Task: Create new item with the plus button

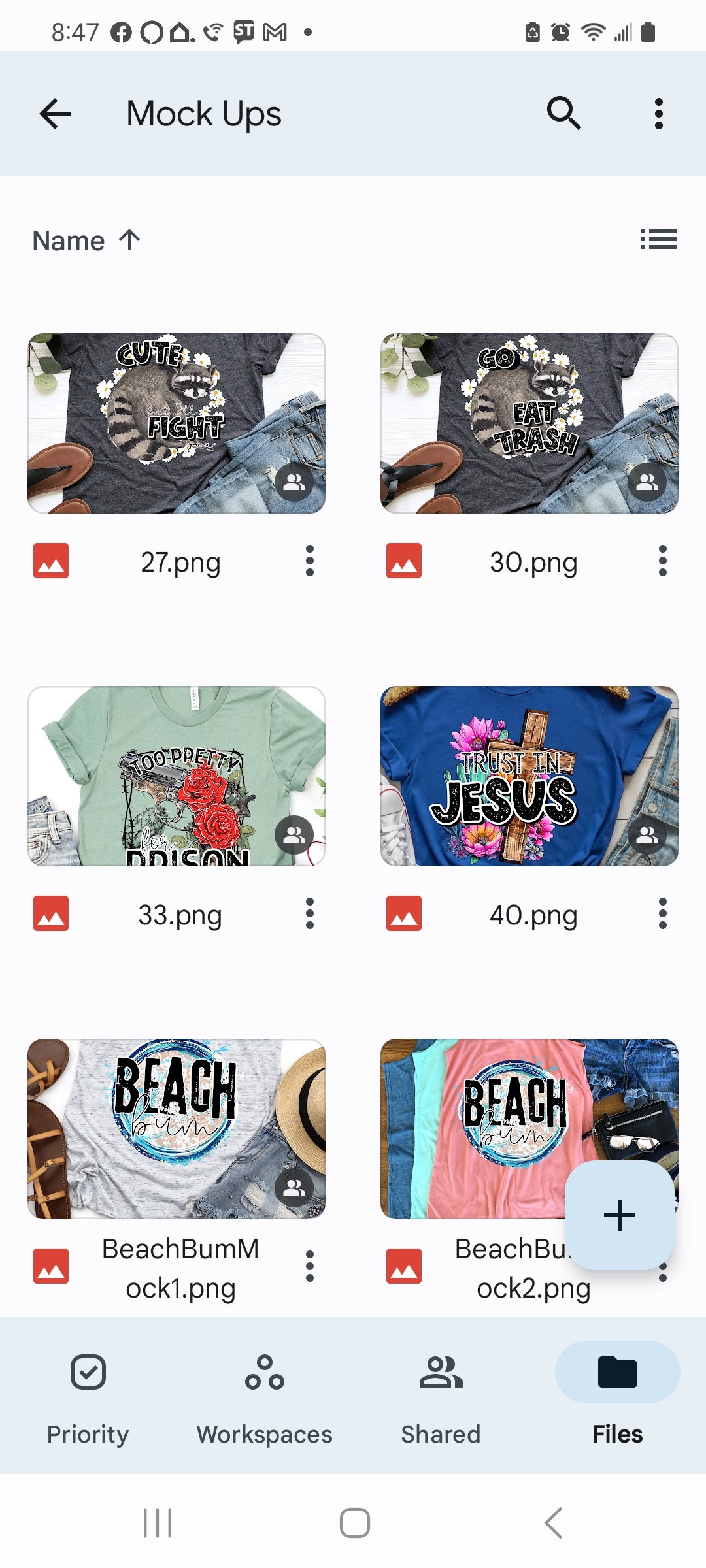Action: pos(619,1215)
